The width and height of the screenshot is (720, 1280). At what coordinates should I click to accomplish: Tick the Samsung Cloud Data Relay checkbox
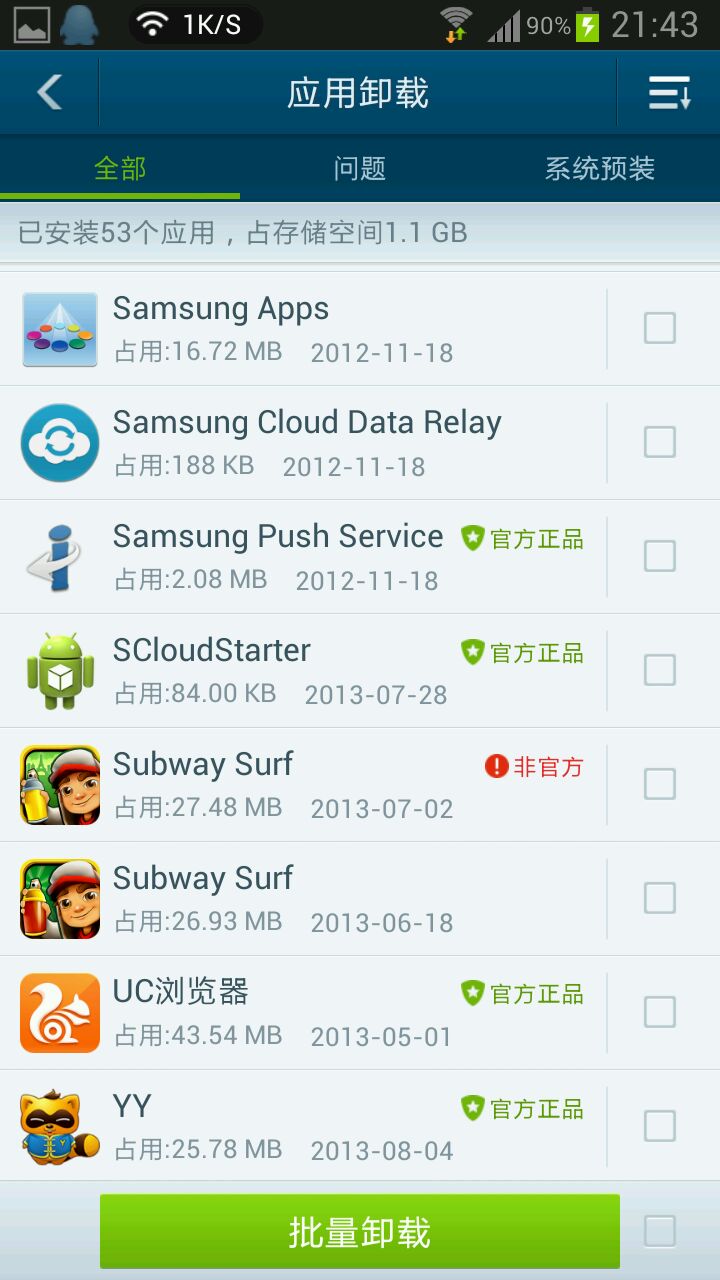659,442
